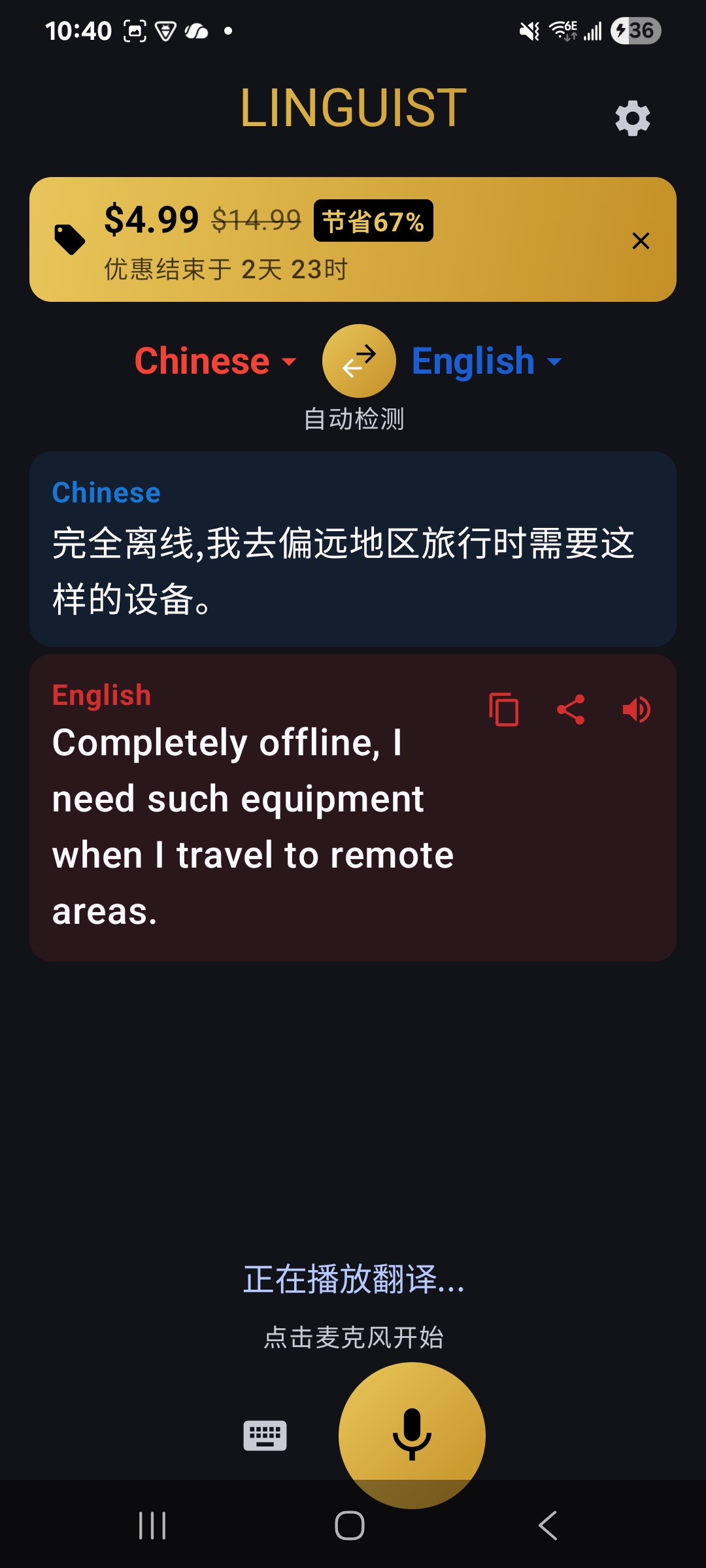Open the Chinese source language dropdown

tap(203, 360)
